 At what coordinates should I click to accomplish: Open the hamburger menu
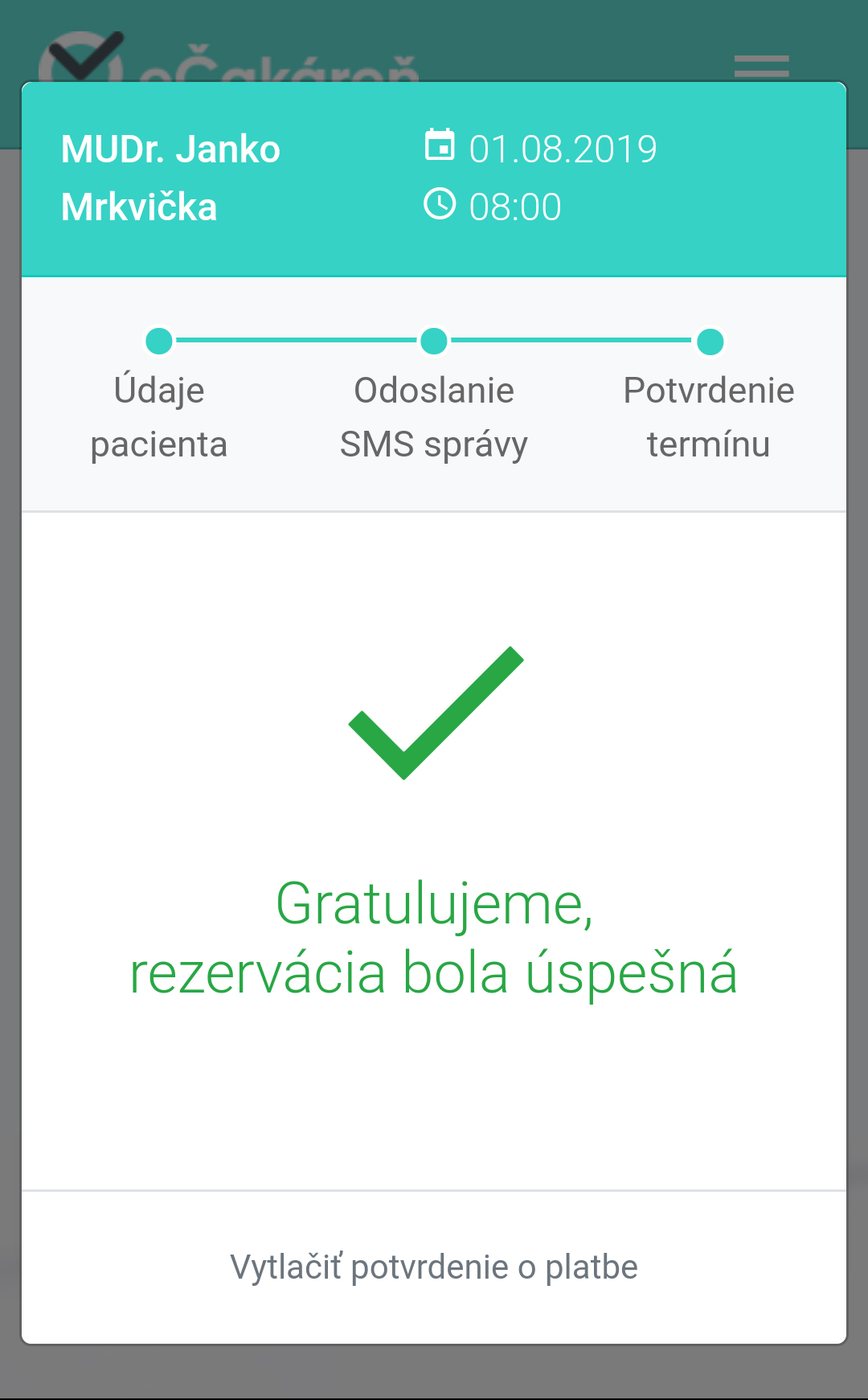pyautogui.click(x=761, y=66)
